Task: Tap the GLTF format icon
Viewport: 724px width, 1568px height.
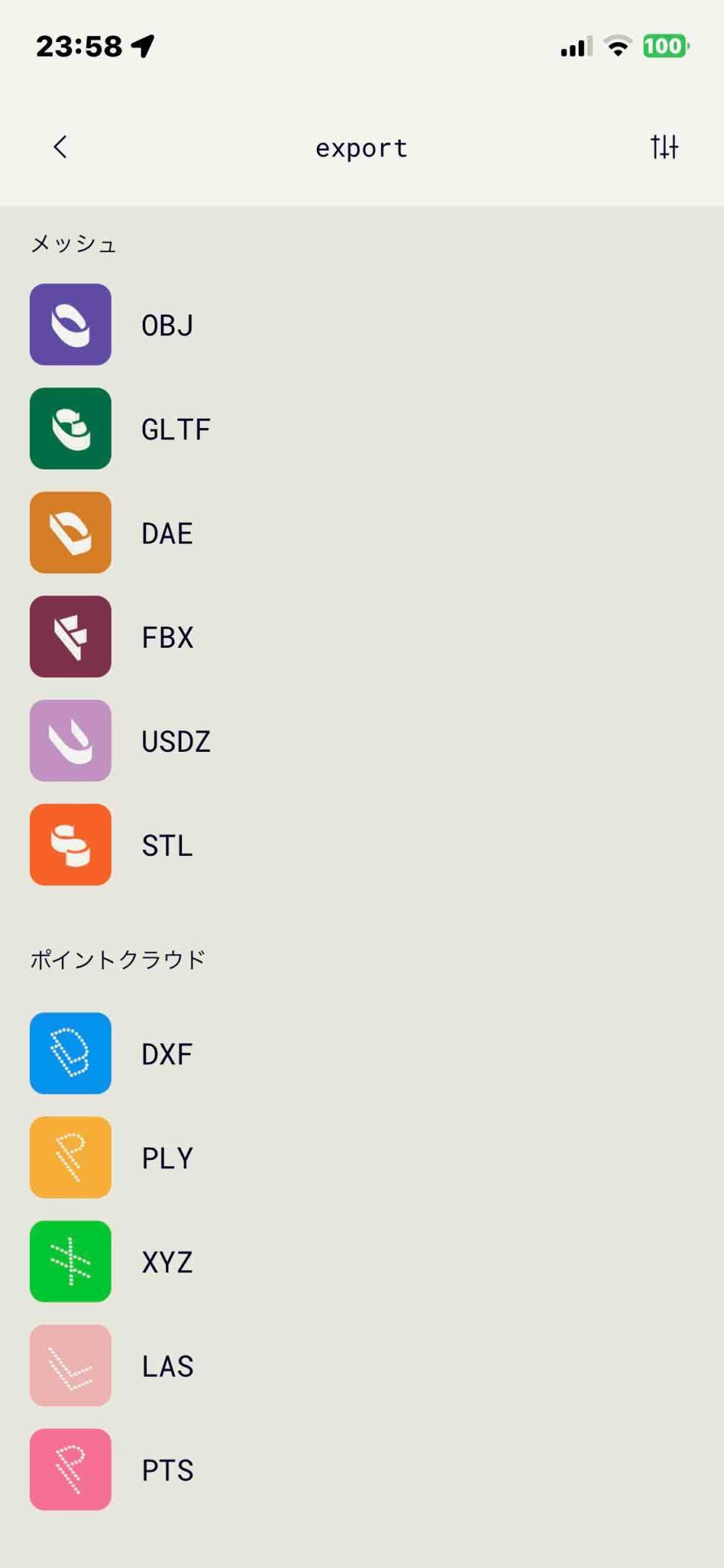Action: coord(70,429)
